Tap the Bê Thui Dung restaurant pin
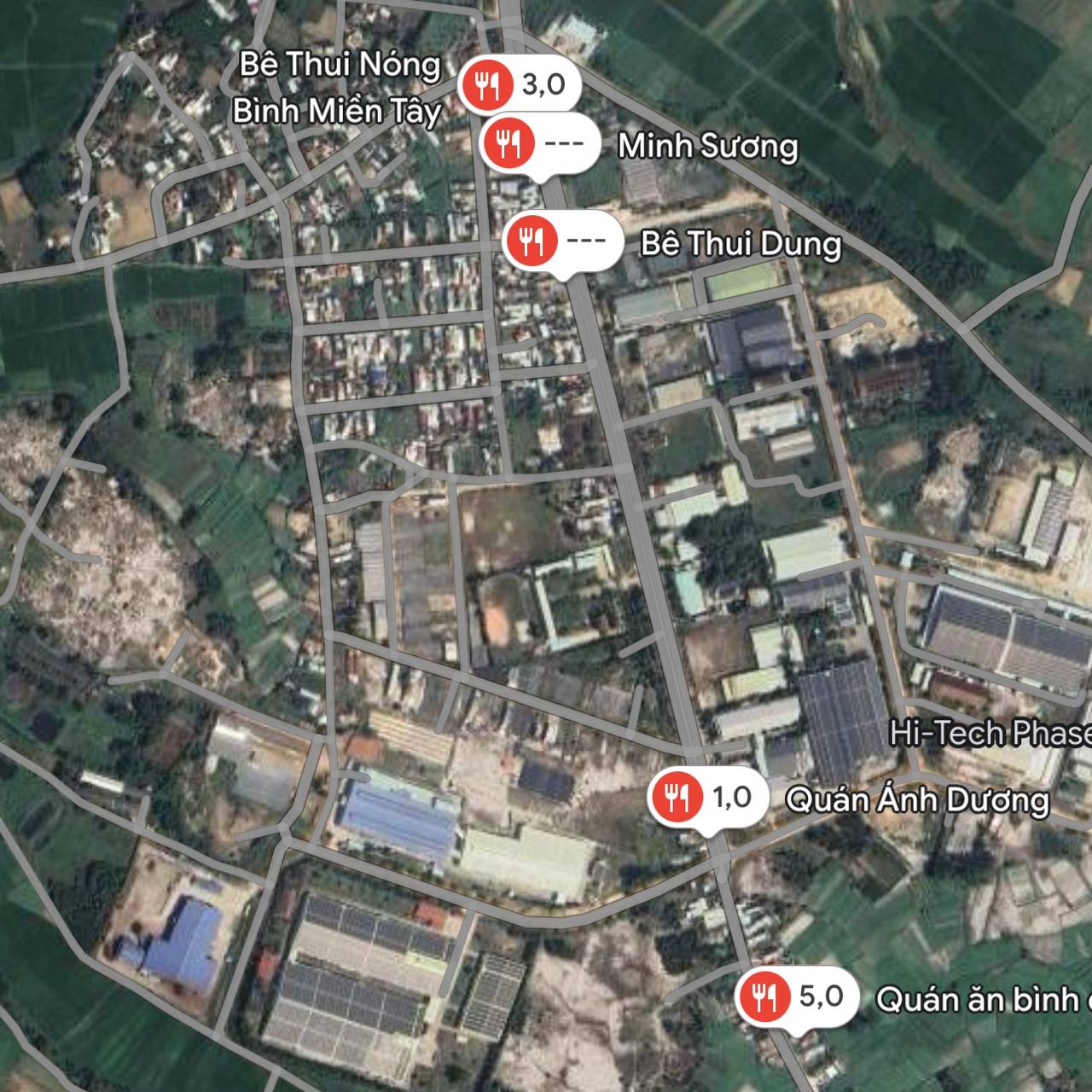1092x1092 pixels. coord(531,242)
